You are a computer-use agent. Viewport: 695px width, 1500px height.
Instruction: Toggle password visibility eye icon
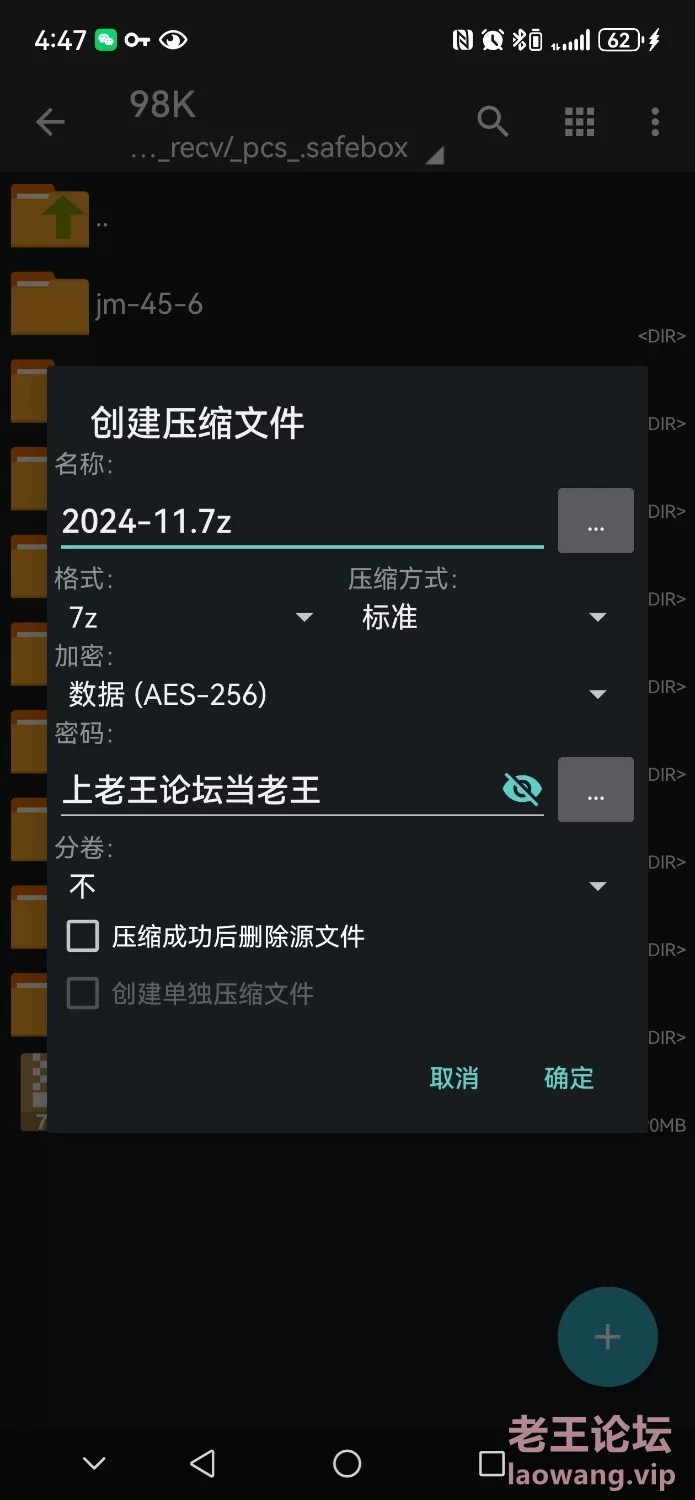point(521,789)
